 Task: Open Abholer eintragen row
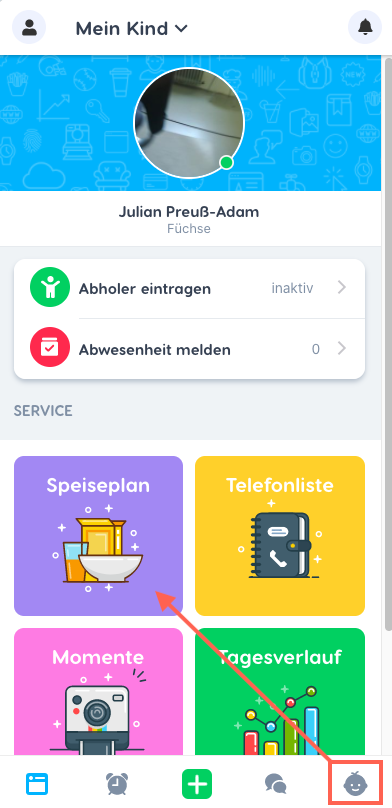(x=190, y=289)
